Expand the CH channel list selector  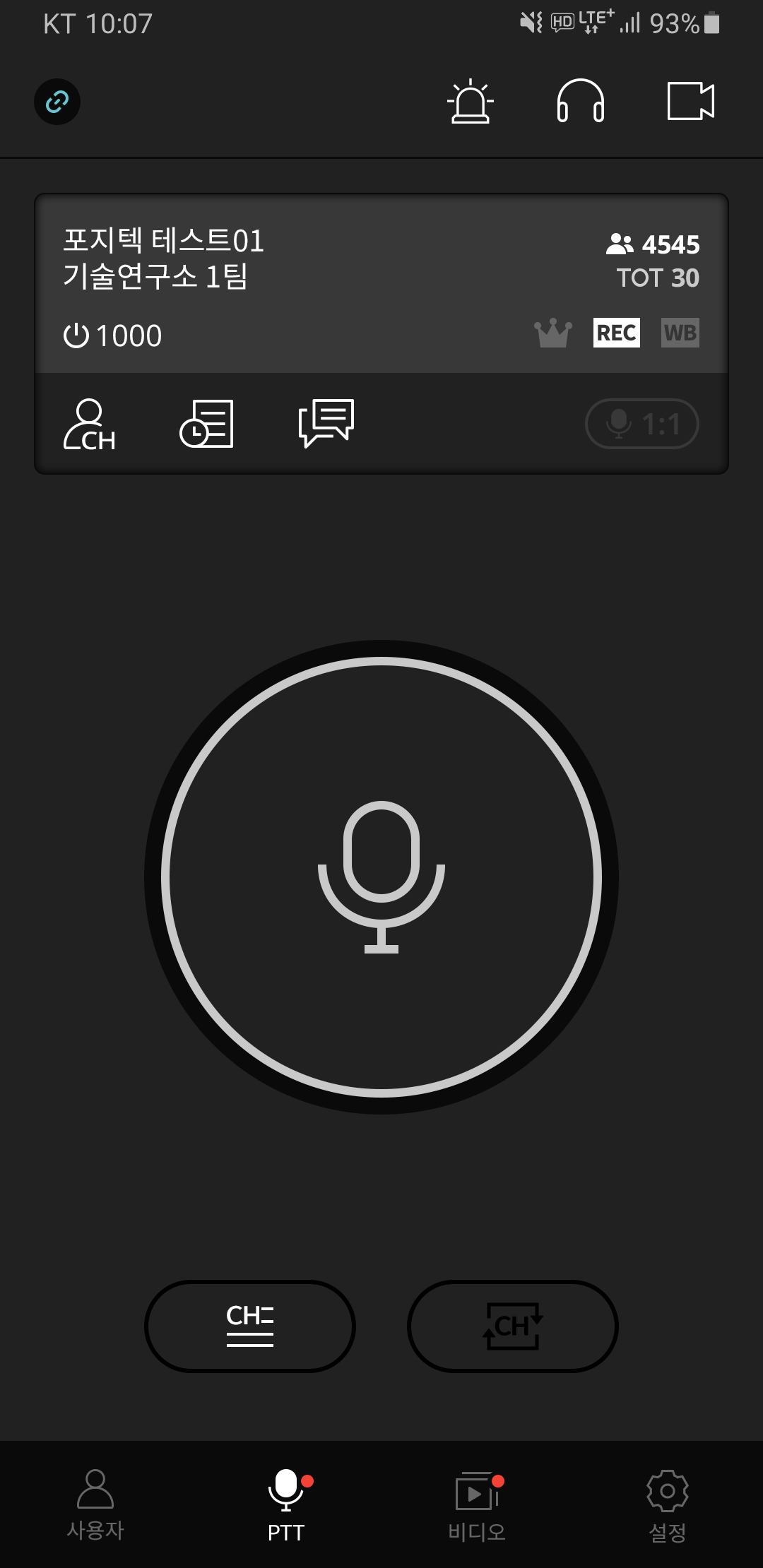click(249, 1326)
